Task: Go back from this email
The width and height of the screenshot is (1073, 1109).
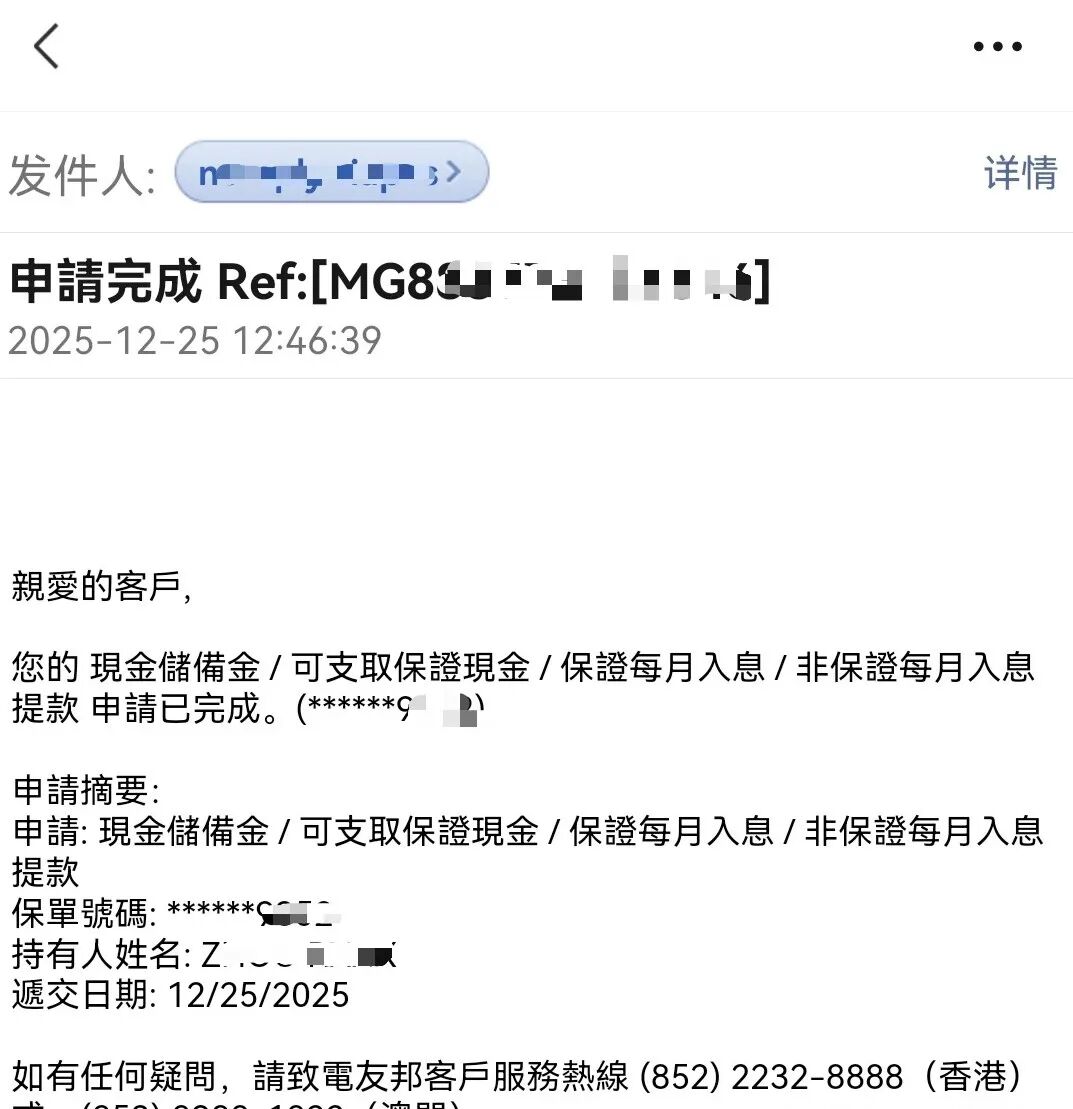Action: pyautogui.click(x=47, y=47)
